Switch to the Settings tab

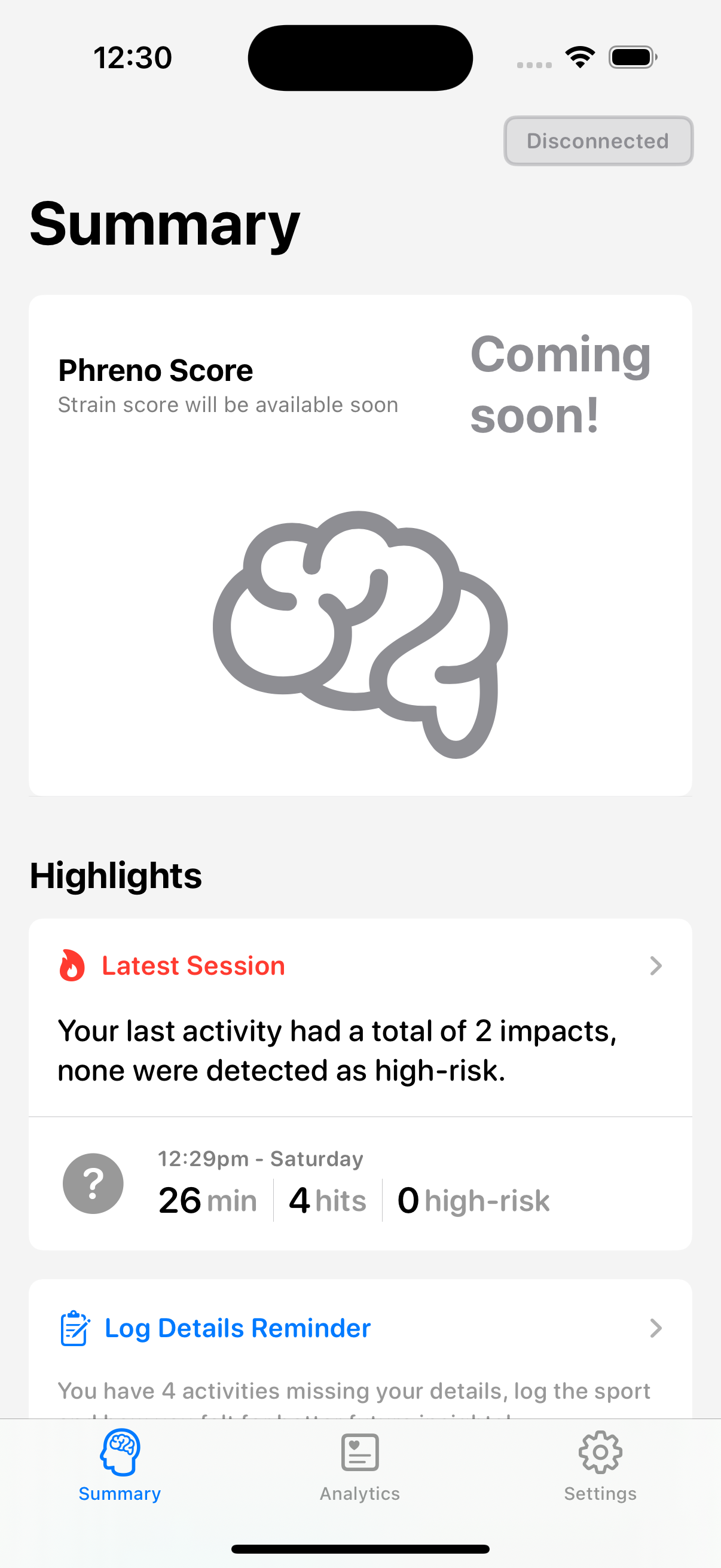point(600,1466)
